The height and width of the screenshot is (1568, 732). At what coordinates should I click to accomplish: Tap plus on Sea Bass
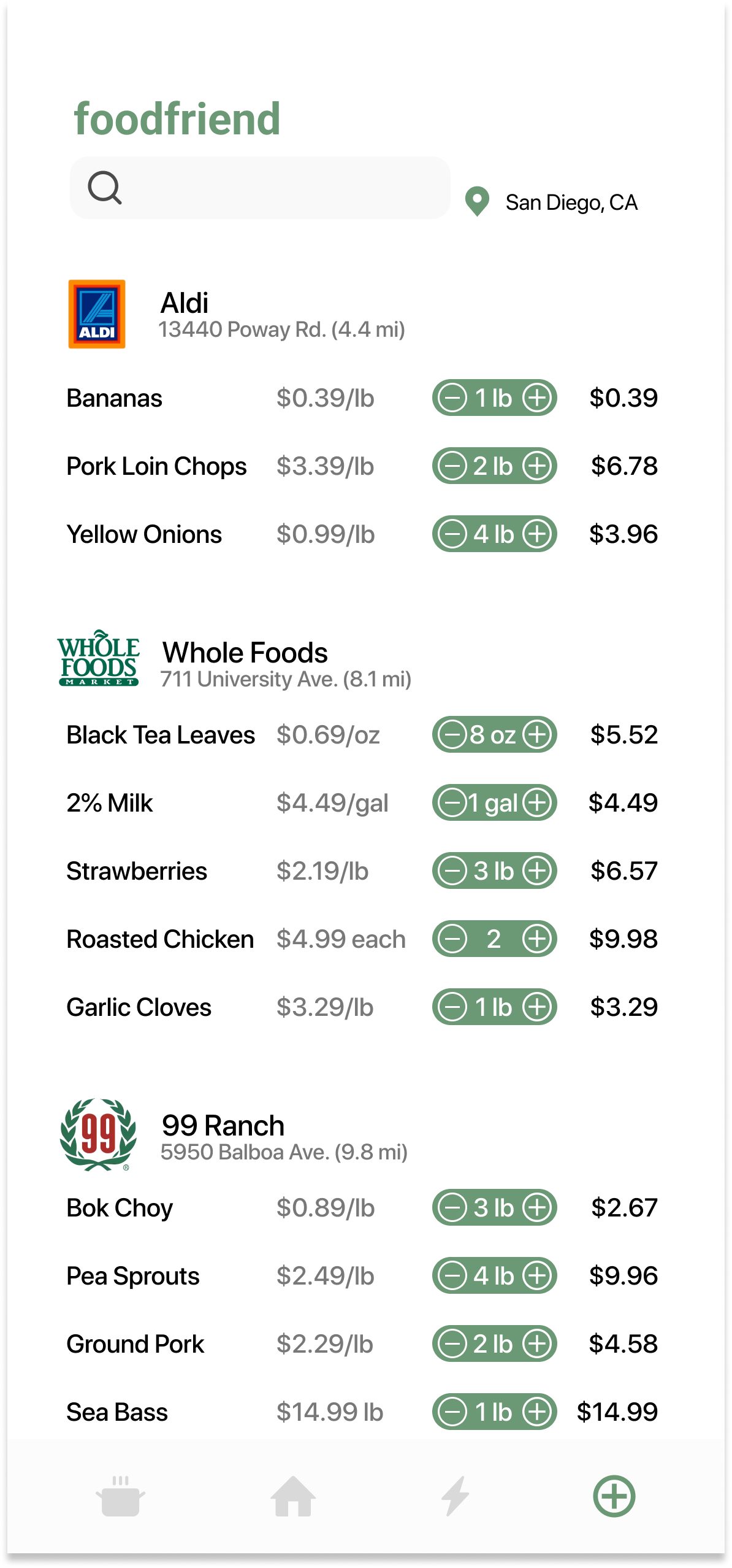pyautogui.click(x=538, y=1412)
